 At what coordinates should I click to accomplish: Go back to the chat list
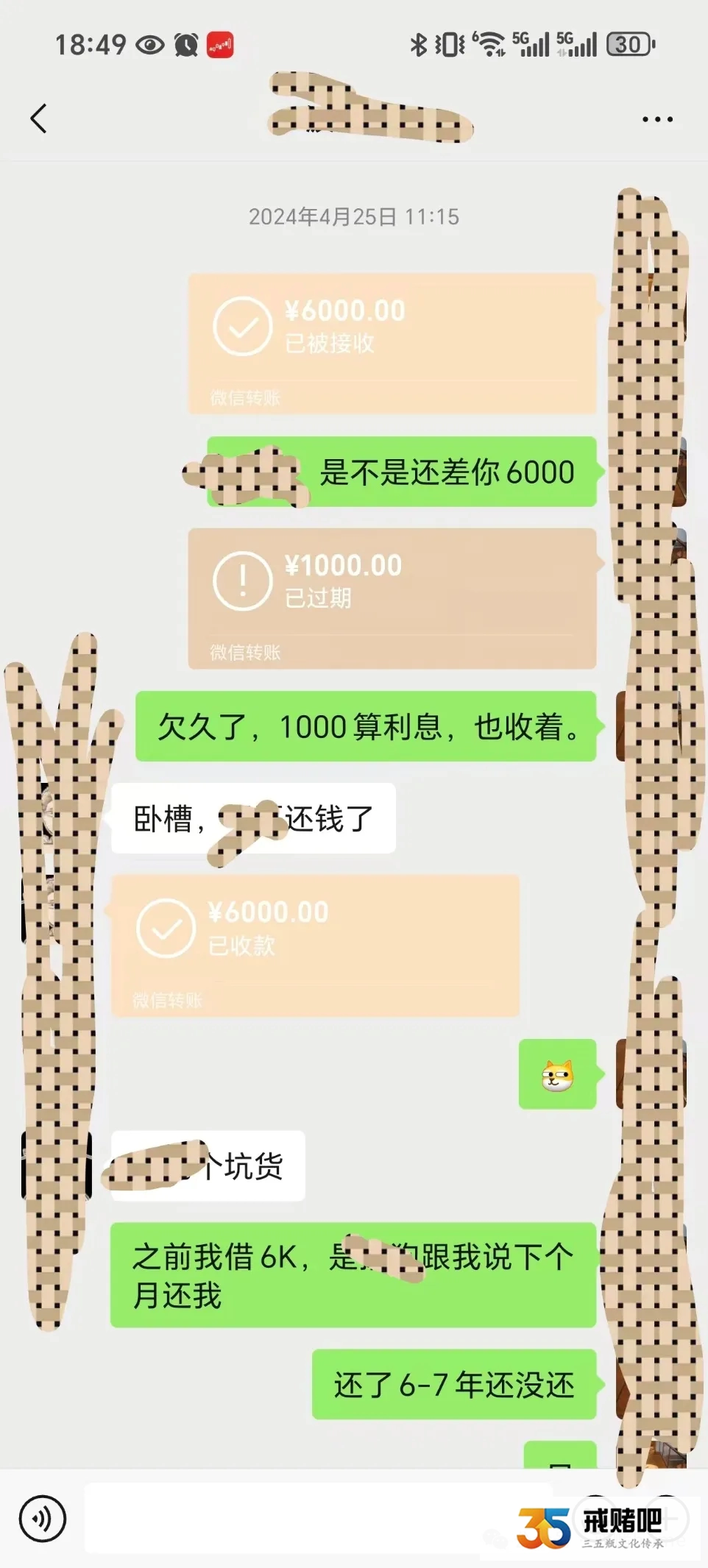point(38,118)
